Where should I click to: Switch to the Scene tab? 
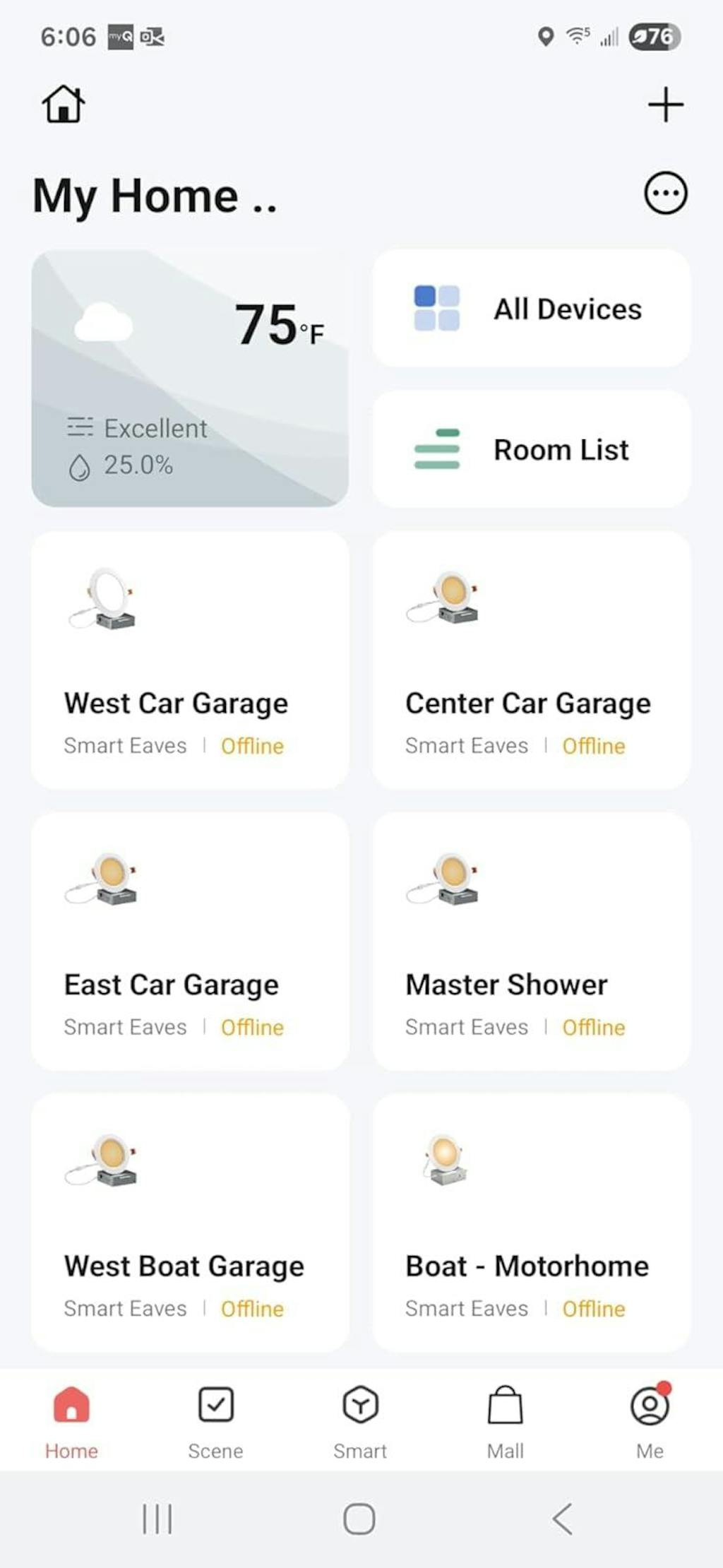click(x=215, y=1421)
